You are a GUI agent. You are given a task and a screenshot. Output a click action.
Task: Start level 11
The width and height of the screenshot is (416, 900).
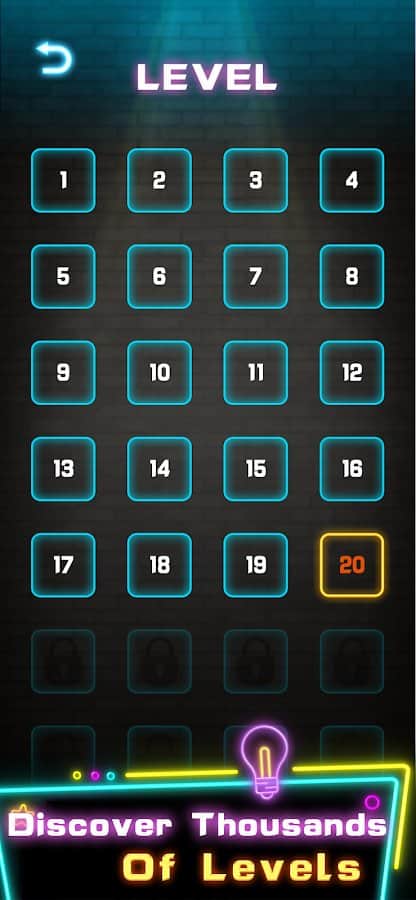(x=256, y=373)
